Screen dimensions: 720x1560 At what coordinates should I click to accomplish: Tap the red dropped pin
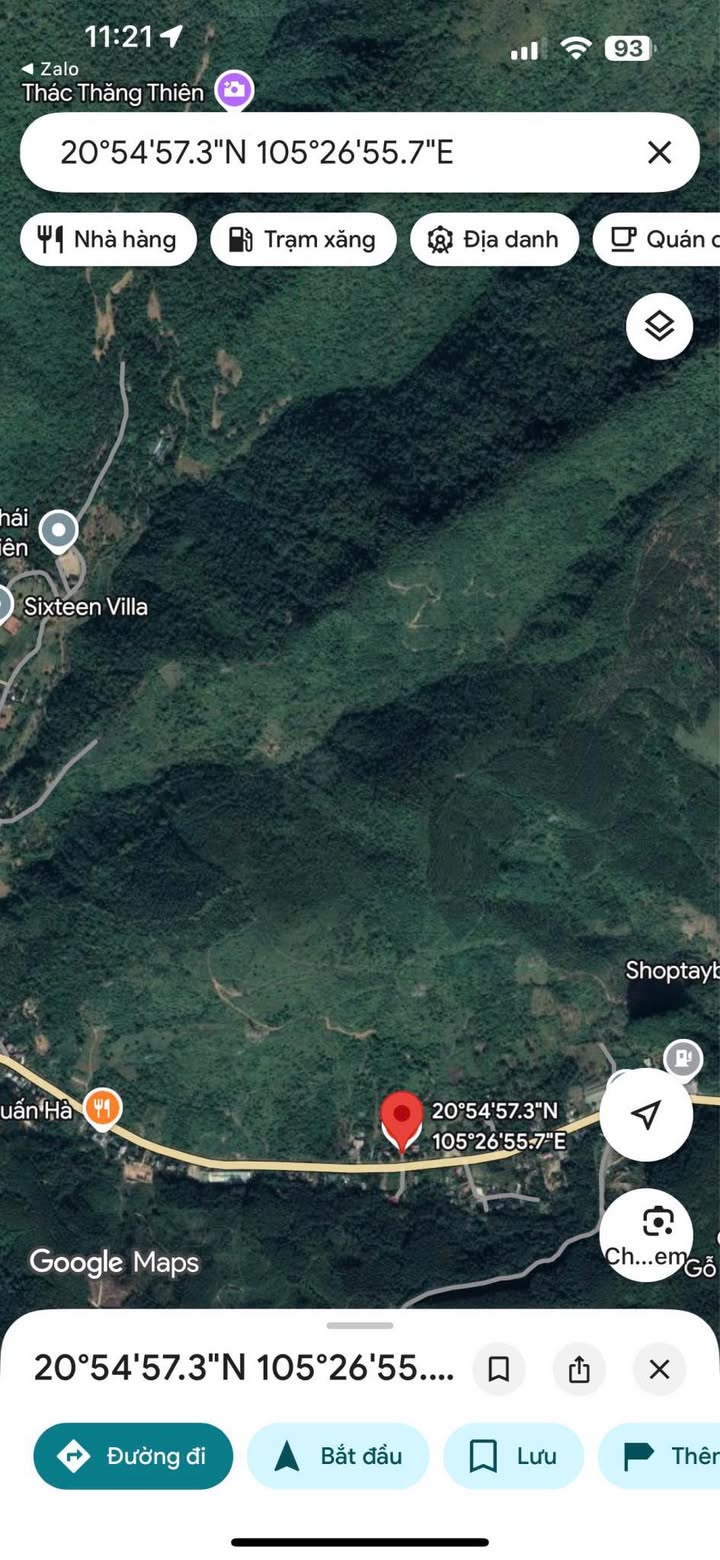(402, 1122)
